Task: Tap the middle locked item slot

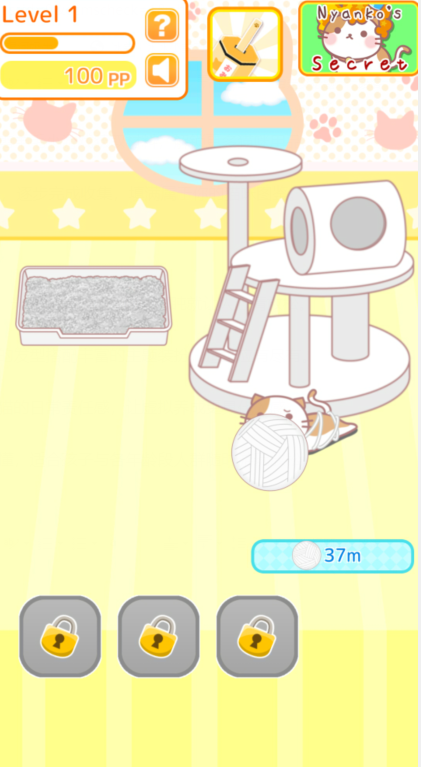Action: point(158,636)
